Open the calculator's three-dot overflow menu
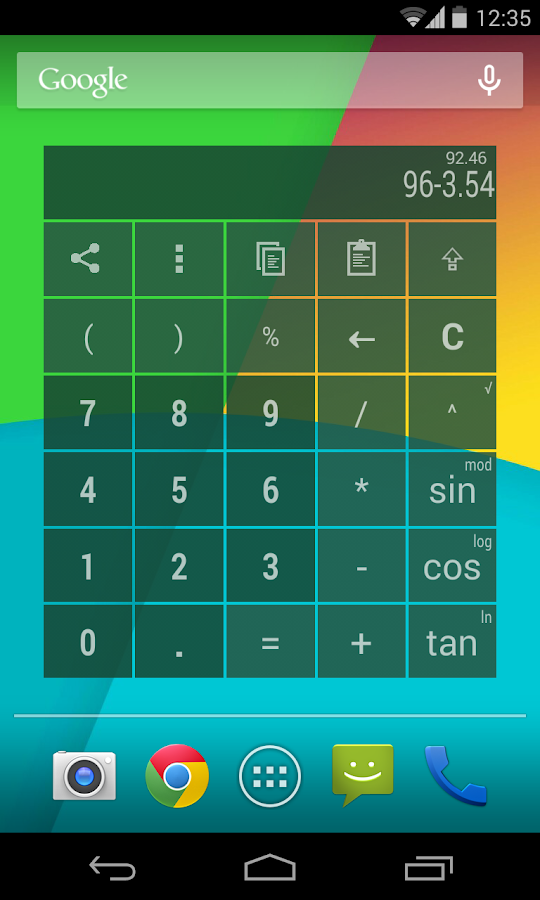Image resolution: width=540 pixels, height=900 pixels. click(x=179, y=258)
